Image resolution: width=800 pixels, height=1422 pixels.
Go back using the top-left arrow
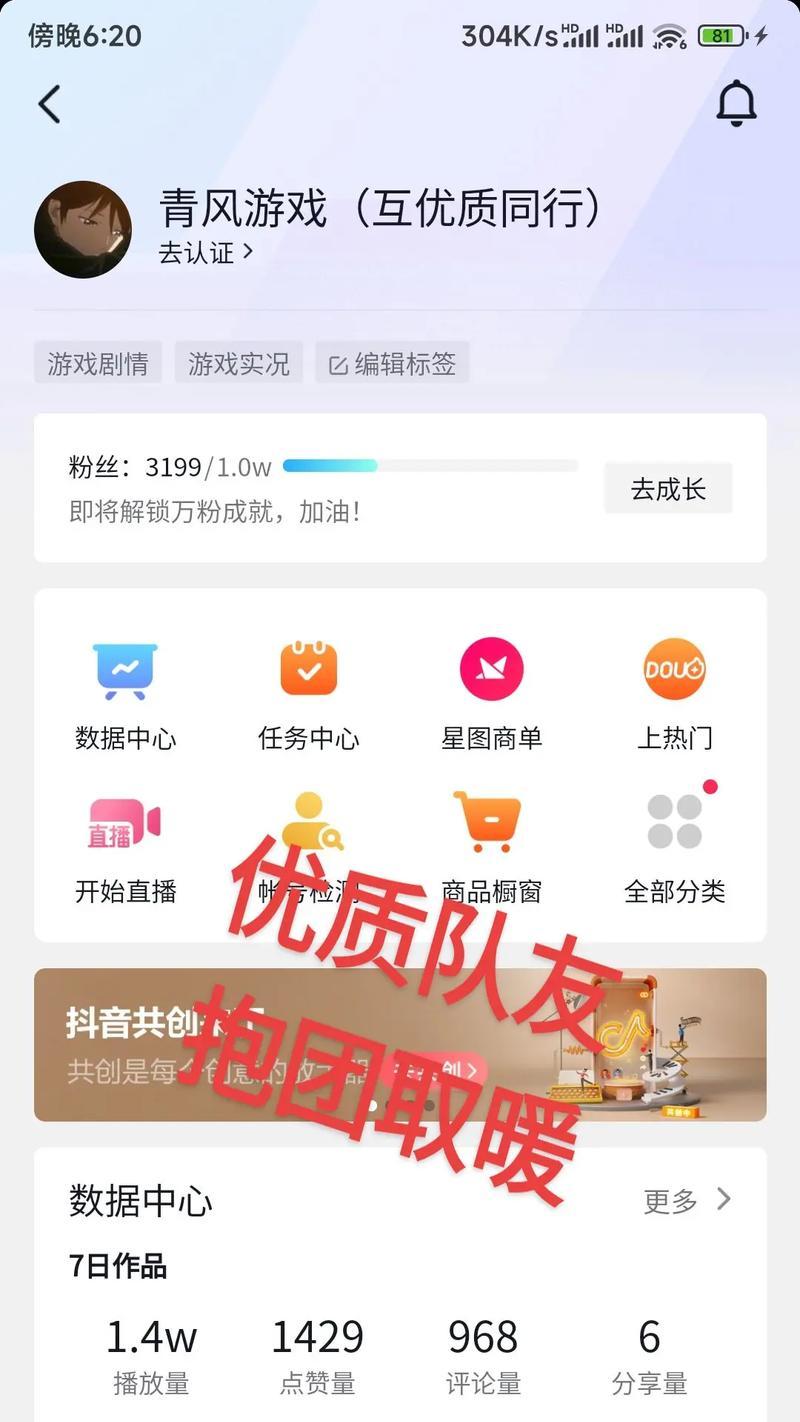tap(49, 104)
